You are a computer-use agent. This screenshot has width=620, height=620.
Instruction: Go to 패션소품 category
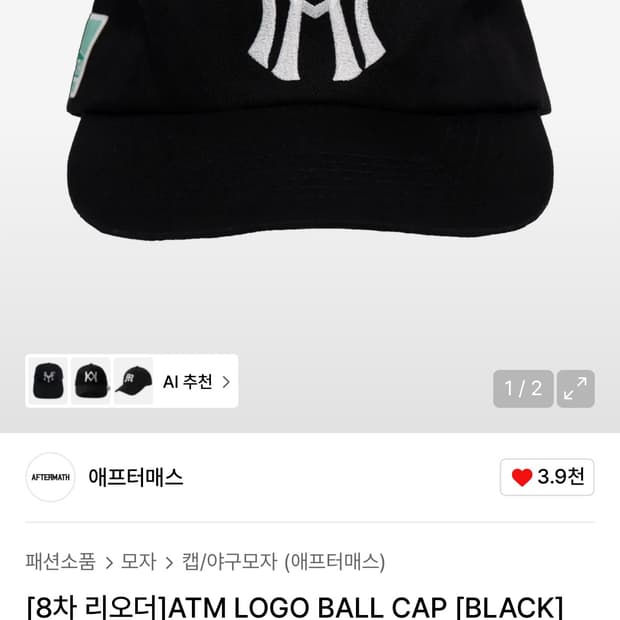coord(60,561)
